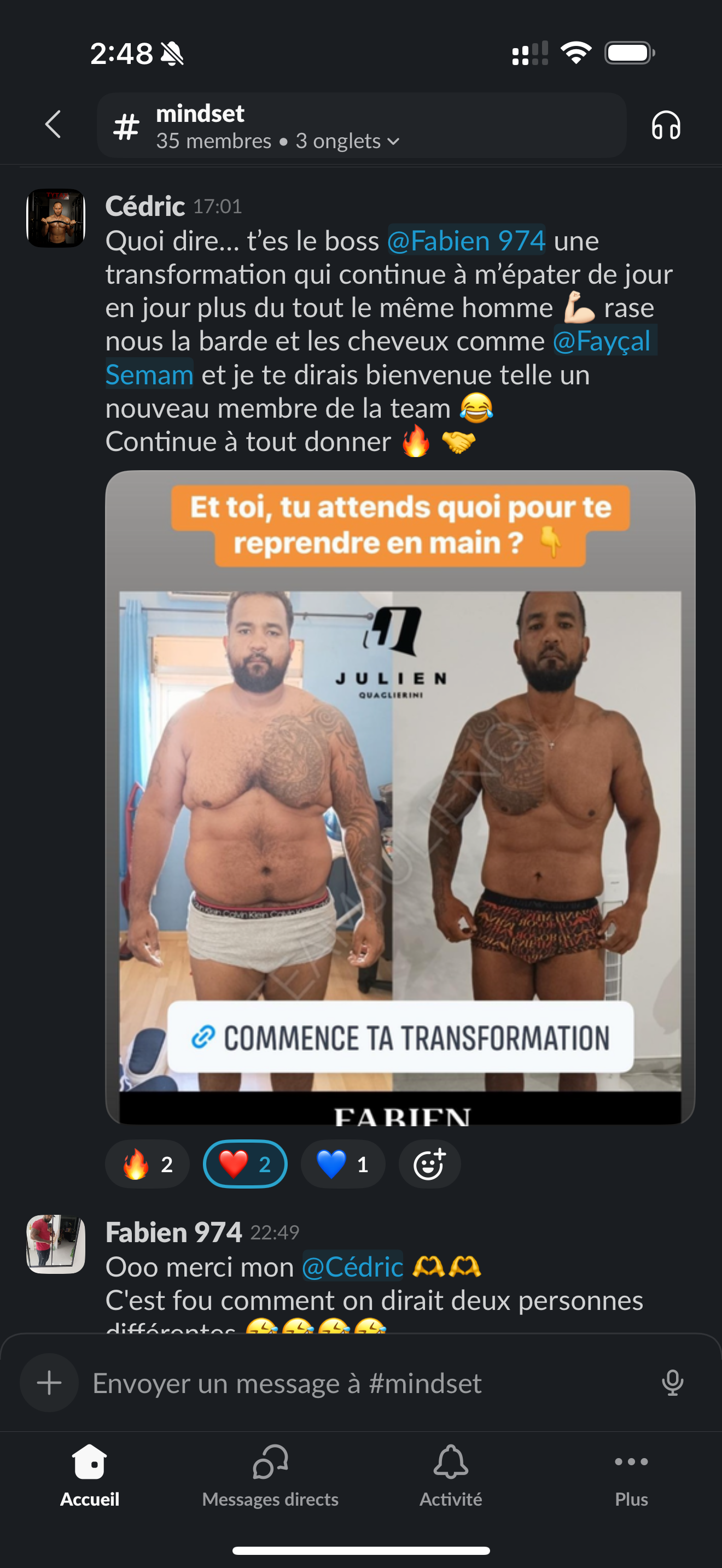Open the plus attachment menu
This screenshot has height=1568, width=722.
coord(49,1383)
